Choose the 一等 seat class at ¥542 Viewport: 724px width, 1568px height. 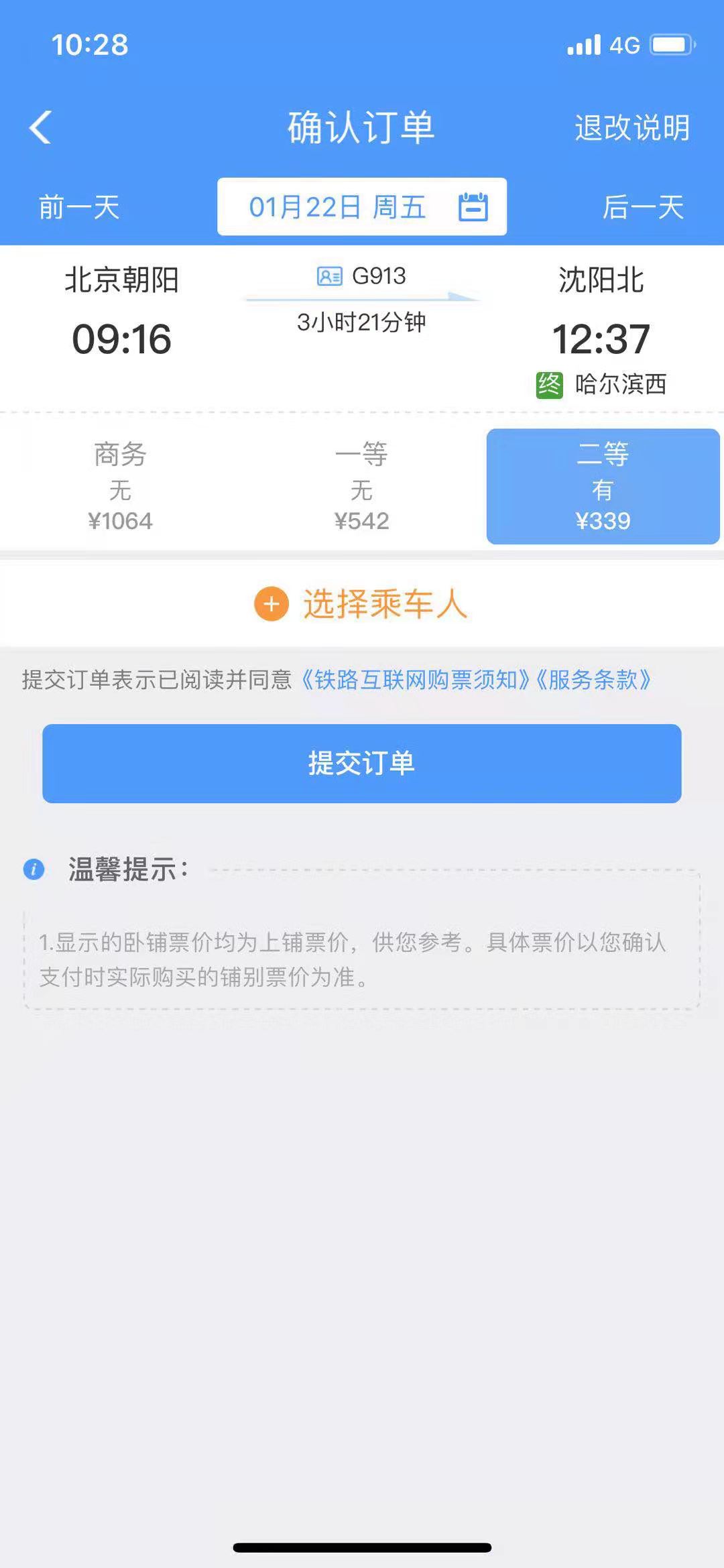[x=362, y=487]
